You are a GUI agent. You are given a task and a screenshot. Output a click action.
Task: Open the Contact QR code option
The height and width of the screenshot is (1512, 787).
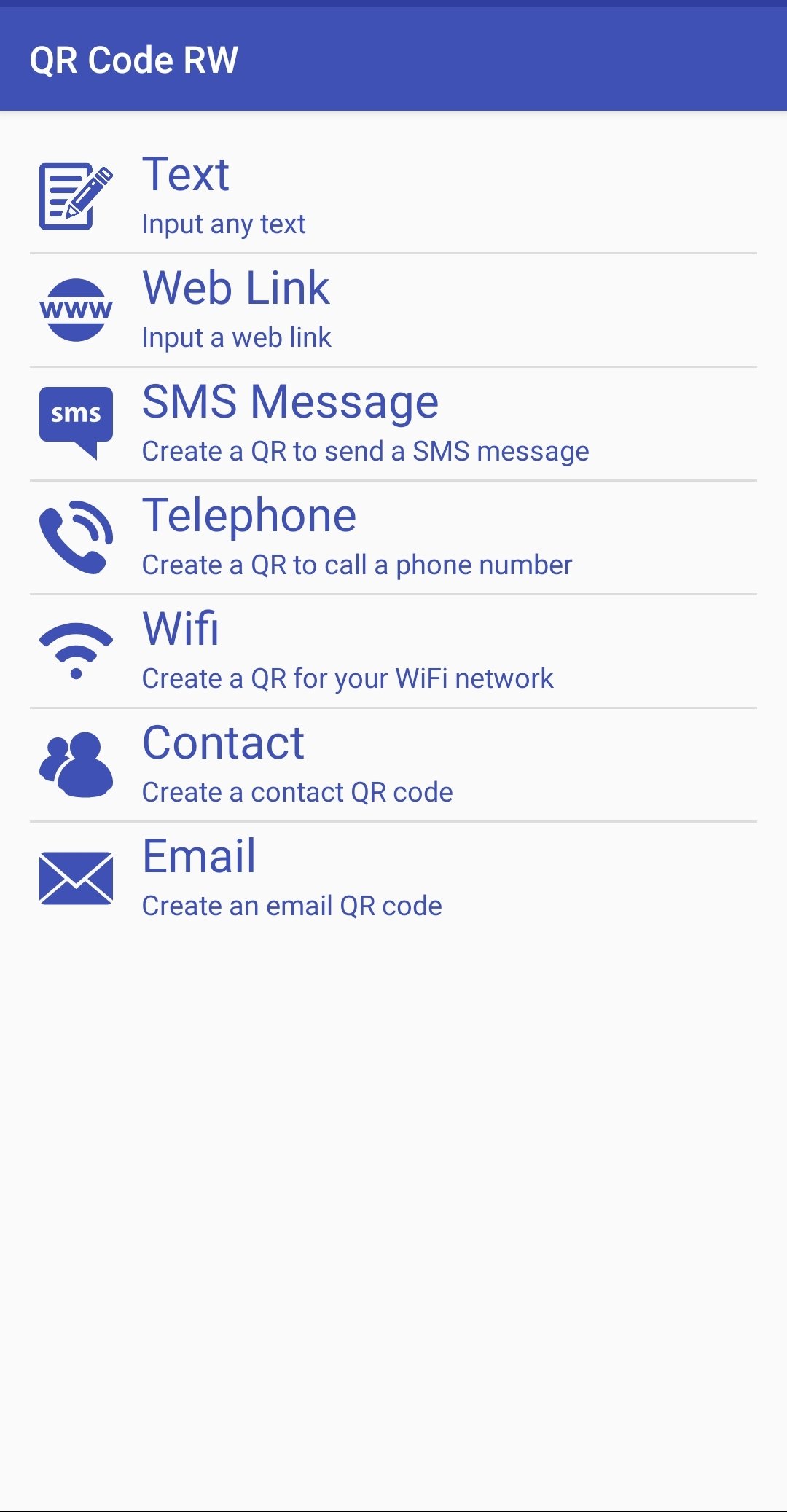pyautogui.click(x=393, y=765)
